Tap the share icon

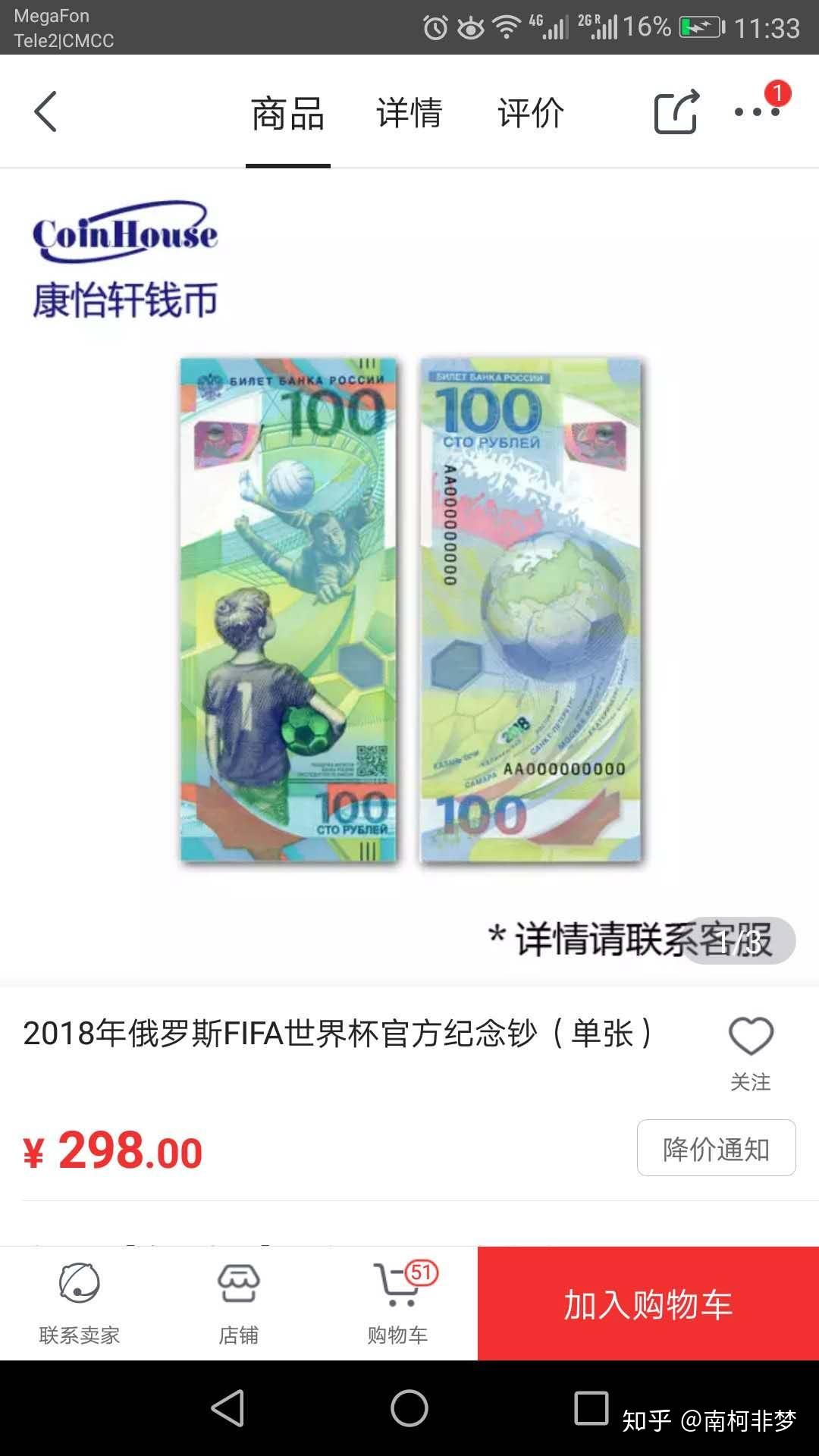point(677,111)
